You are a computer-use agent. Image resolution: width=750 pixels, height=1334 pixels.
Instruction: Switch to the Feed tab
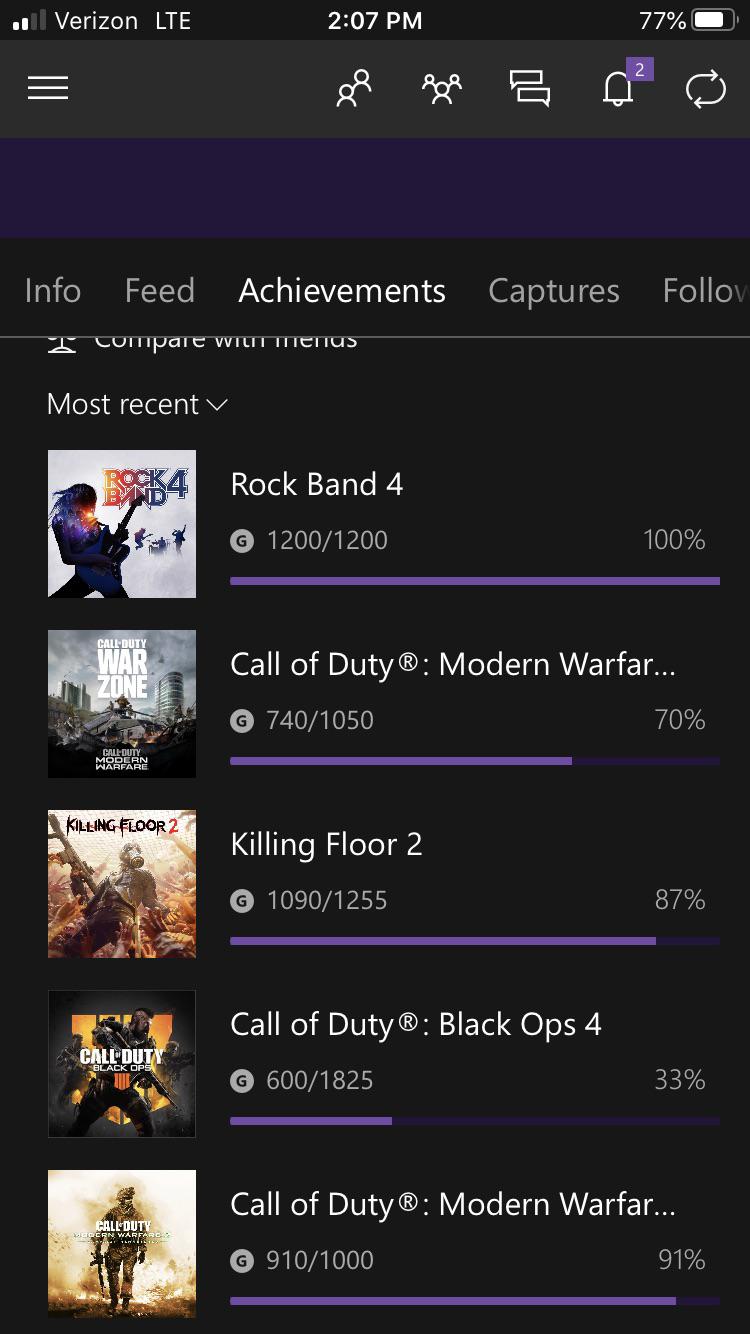tap(159, 291)
